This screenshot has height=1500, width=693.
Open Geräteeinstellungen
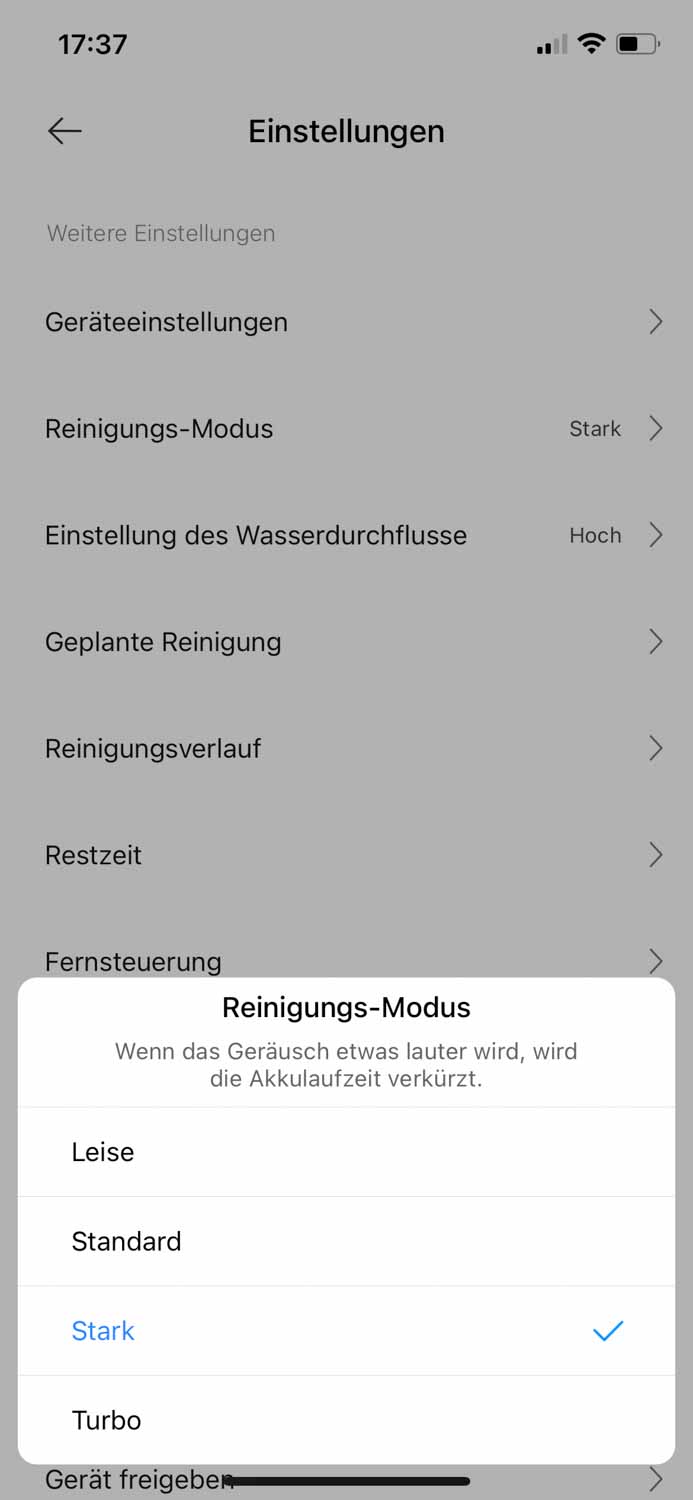[x=346, y=322]
